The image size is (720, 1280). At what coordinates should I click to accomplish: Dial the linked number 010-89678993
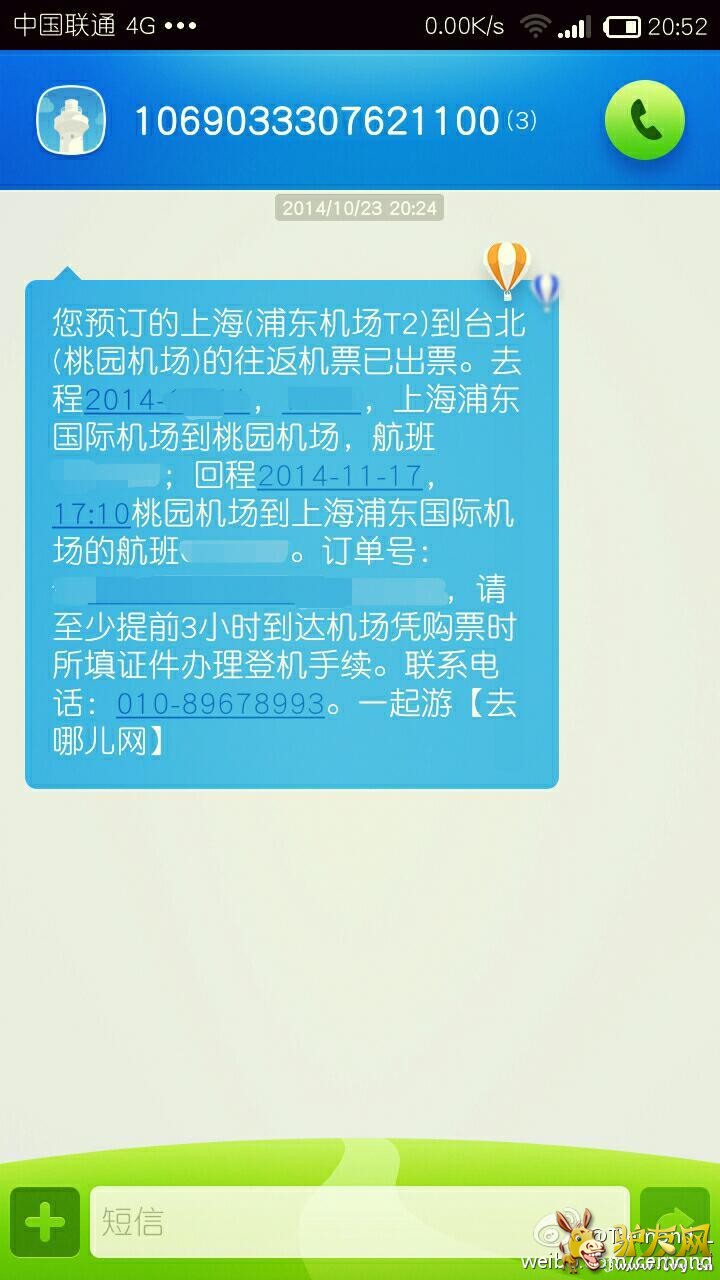(x=220, y=703)
